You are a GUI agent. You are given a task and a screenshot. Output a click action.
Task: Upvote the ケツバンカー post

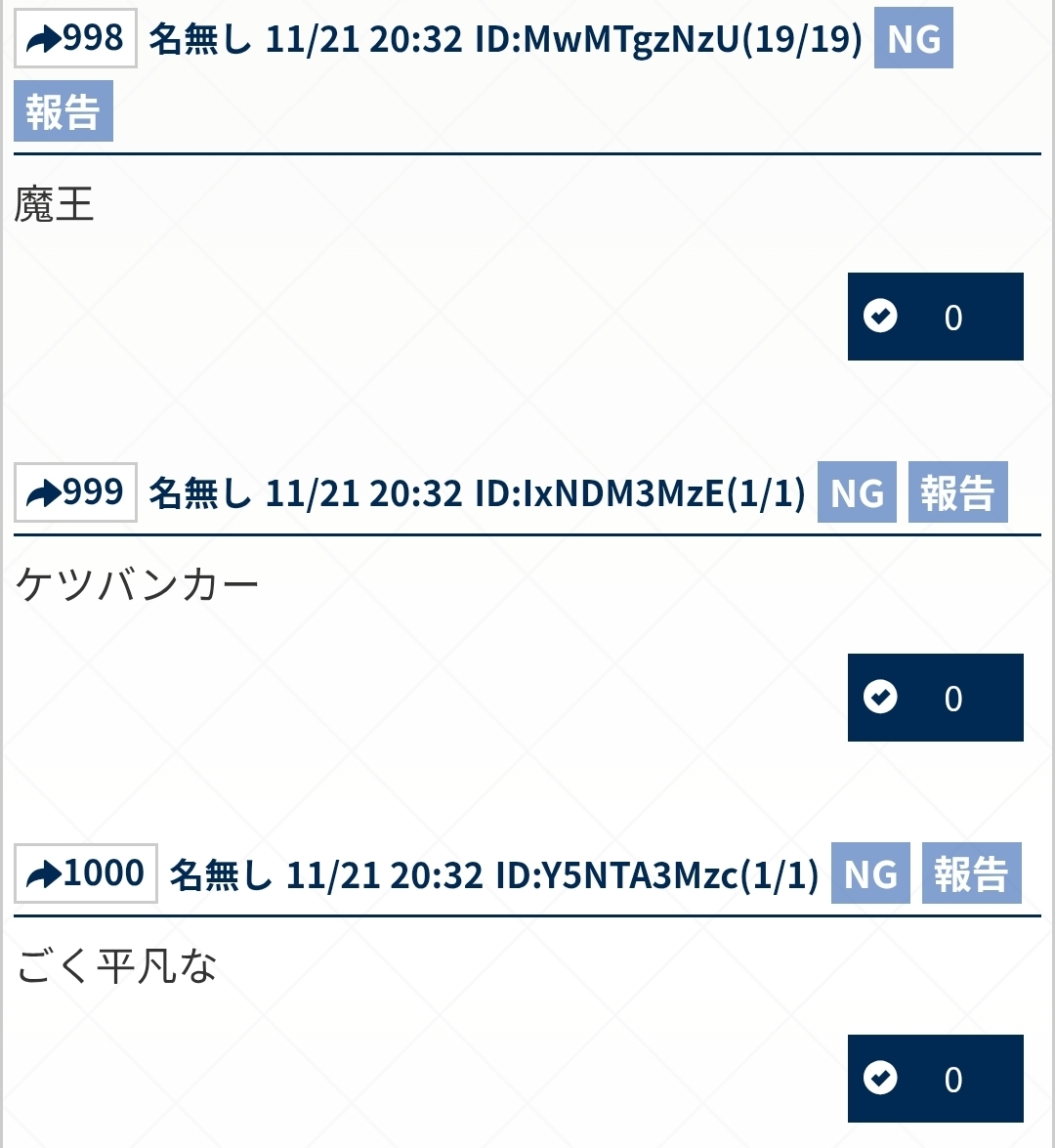935,698
